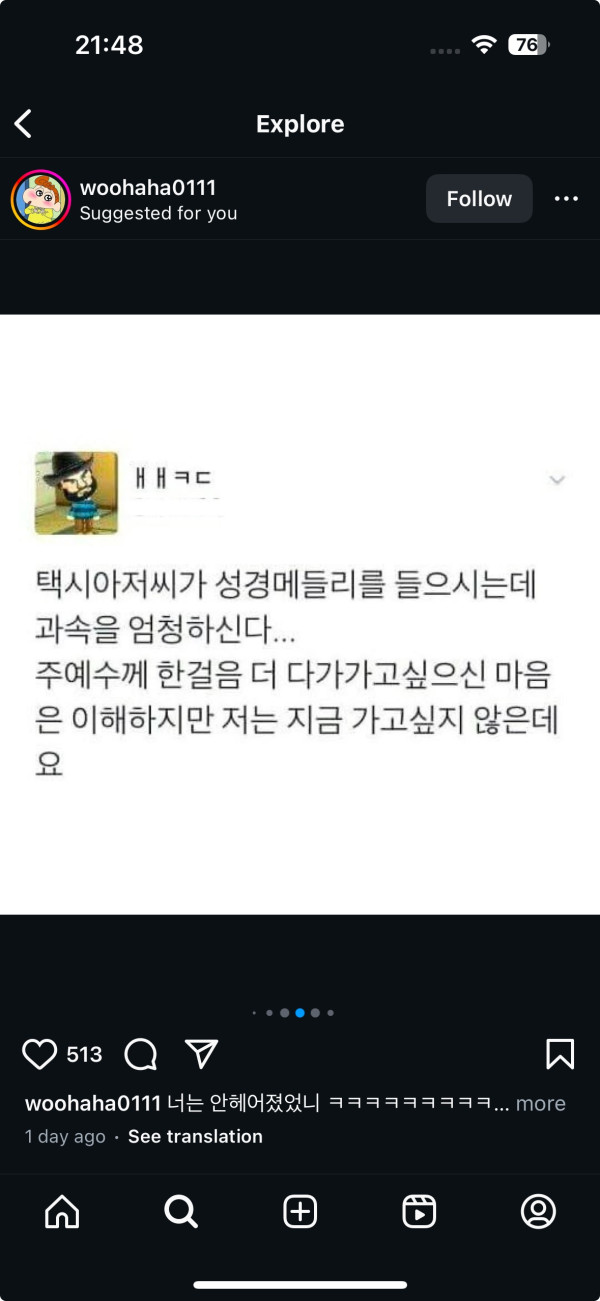Follow woohaha0111
Screen dimensions: 600x1301
[x=479, y=199]
